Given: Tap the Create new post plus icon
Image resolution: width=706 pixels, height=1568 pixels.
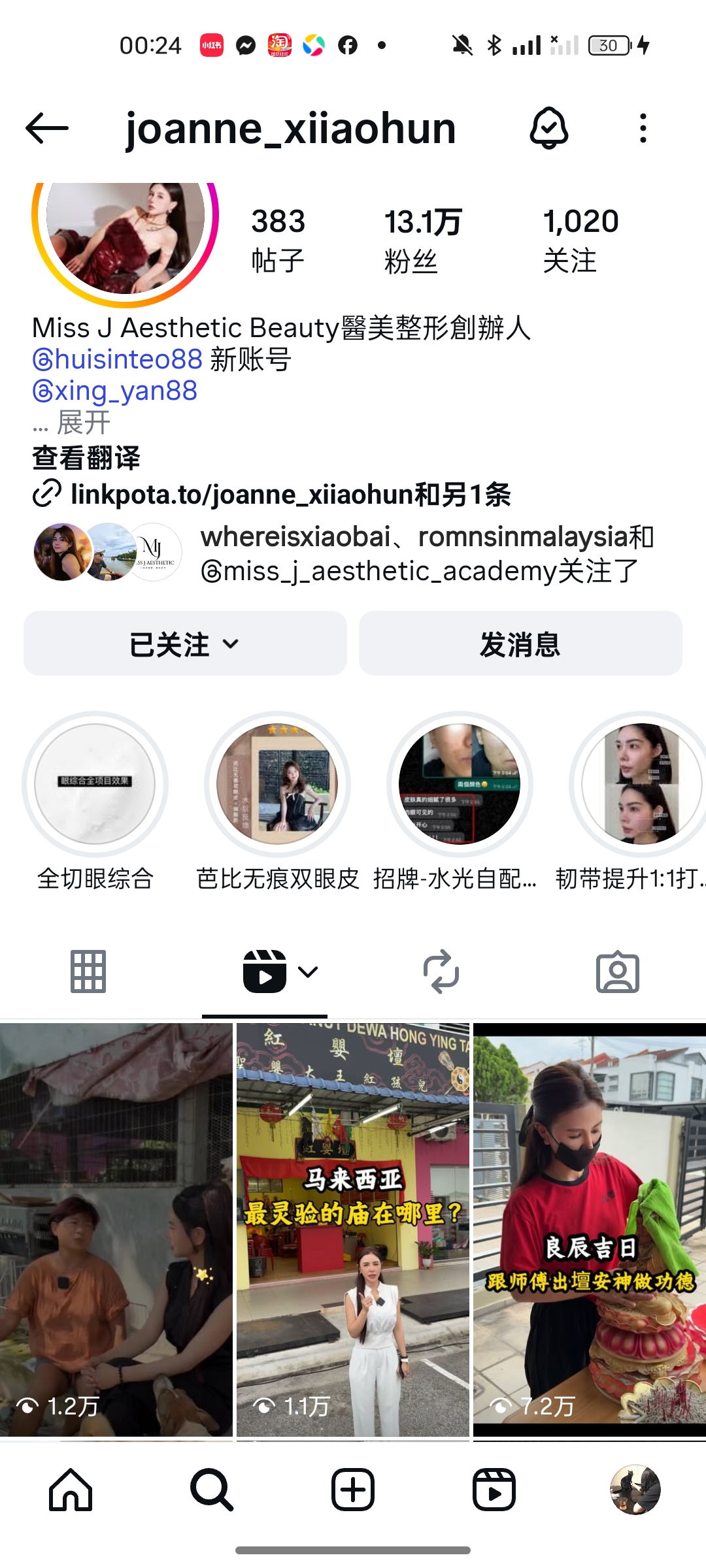Looking at the screenshot, I should click(353, 1492).
